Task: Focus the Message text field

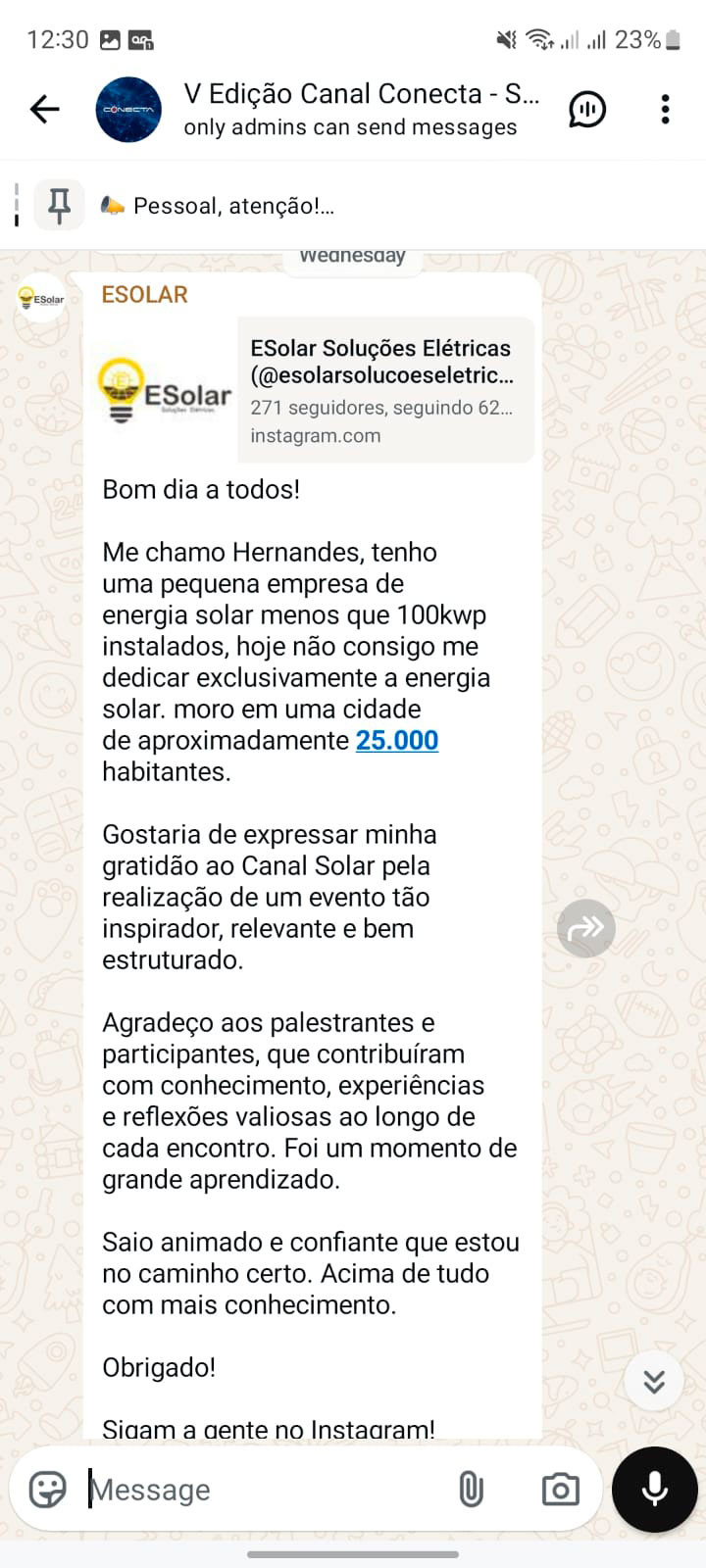Action: tap(265, 1490)
